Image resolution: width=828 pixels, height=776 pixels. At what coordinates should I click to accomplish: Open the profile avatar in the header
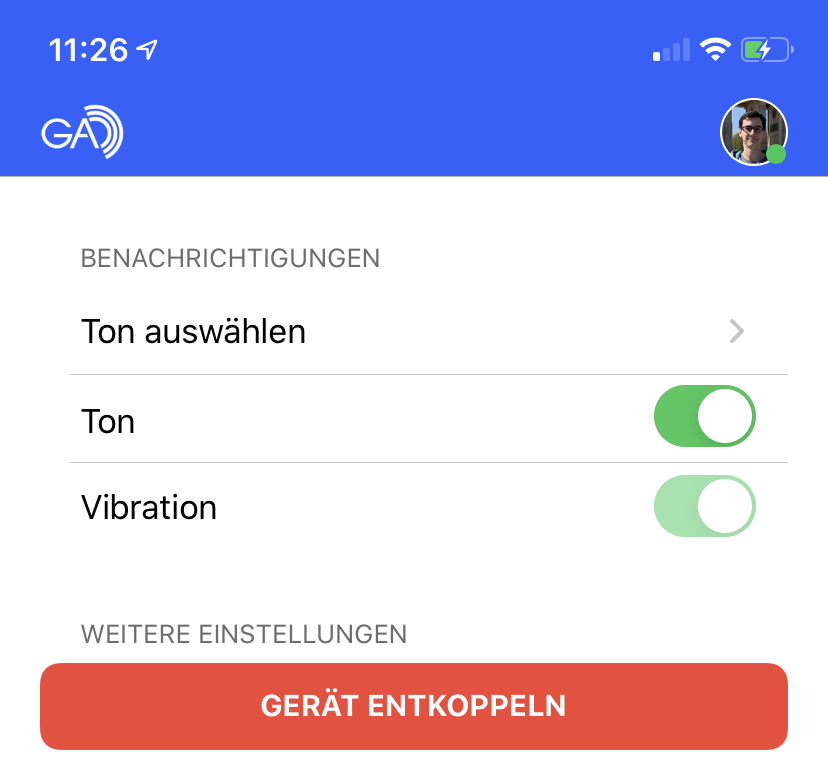point(753,132)
